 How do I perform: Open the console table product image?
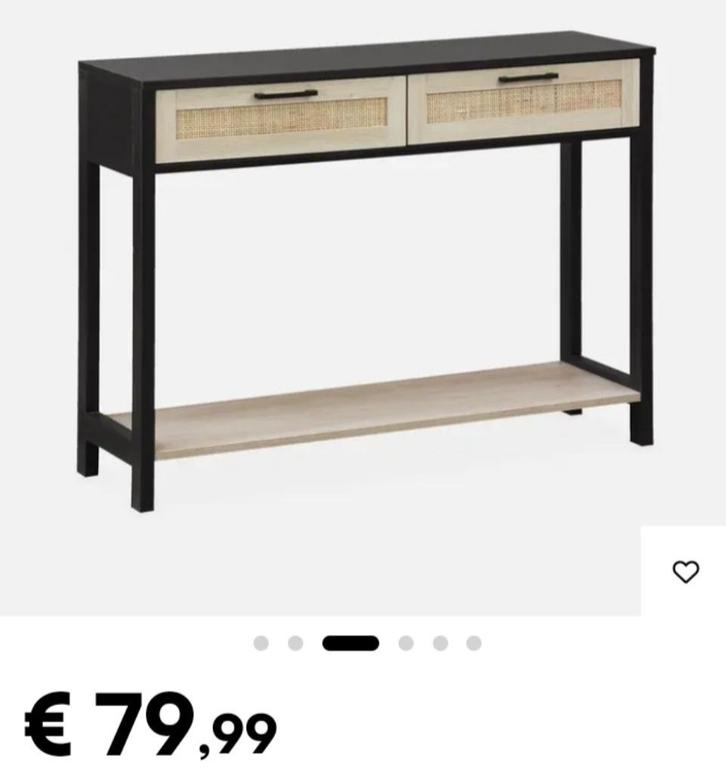[x=365, y=270]
